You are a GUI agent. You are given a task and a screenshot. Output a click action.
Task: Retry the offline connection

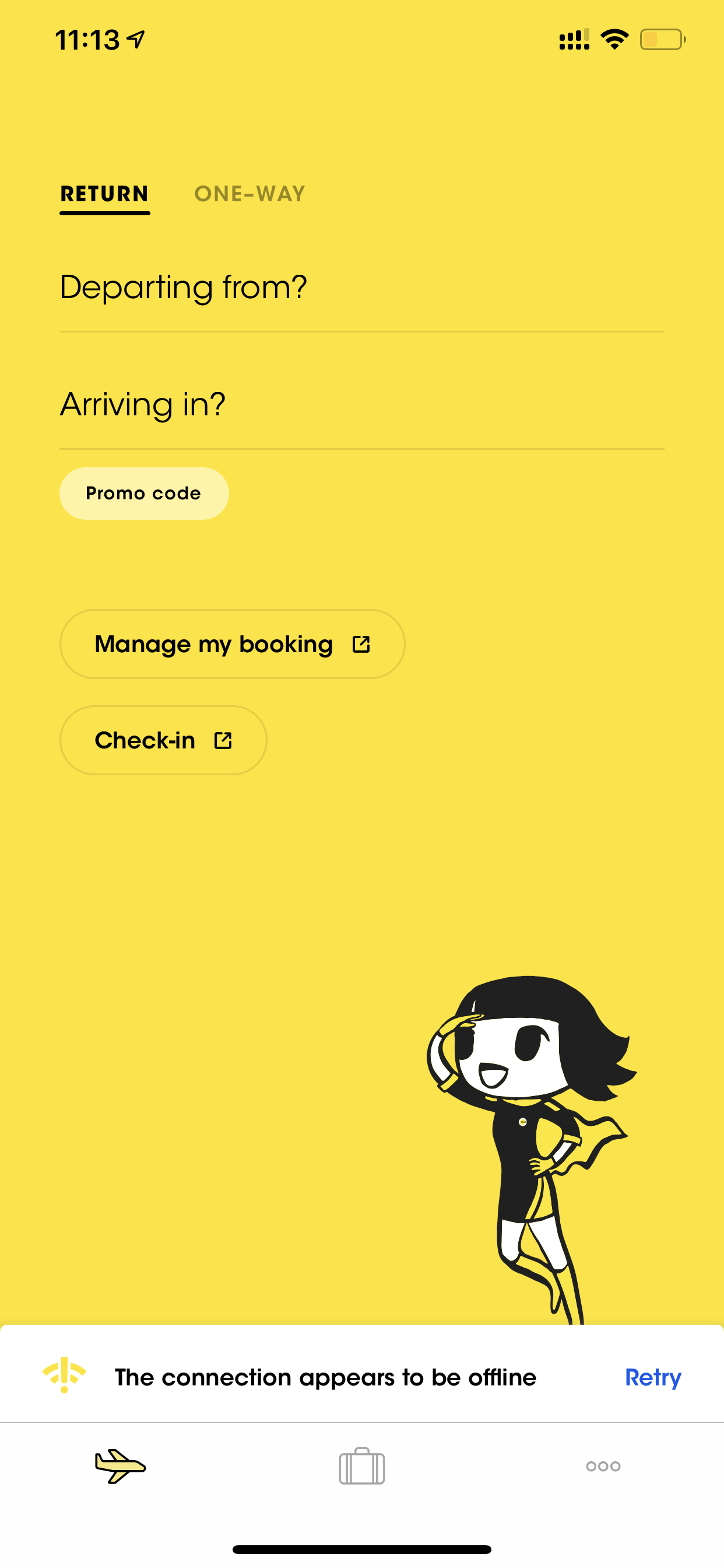coord(653,1377)
